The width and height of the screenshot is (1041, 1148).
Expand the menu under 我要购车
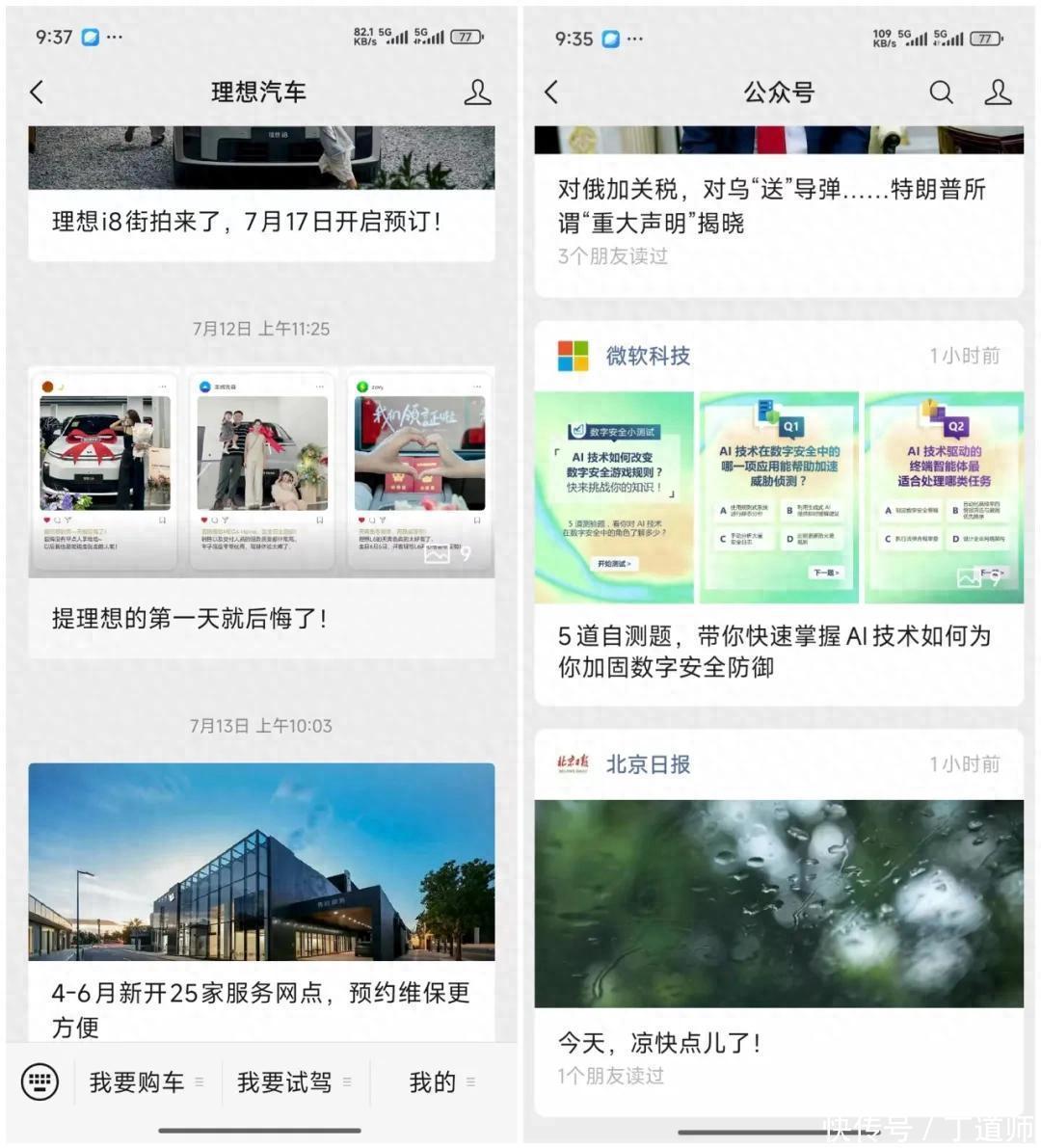(x=199, y=1082)
